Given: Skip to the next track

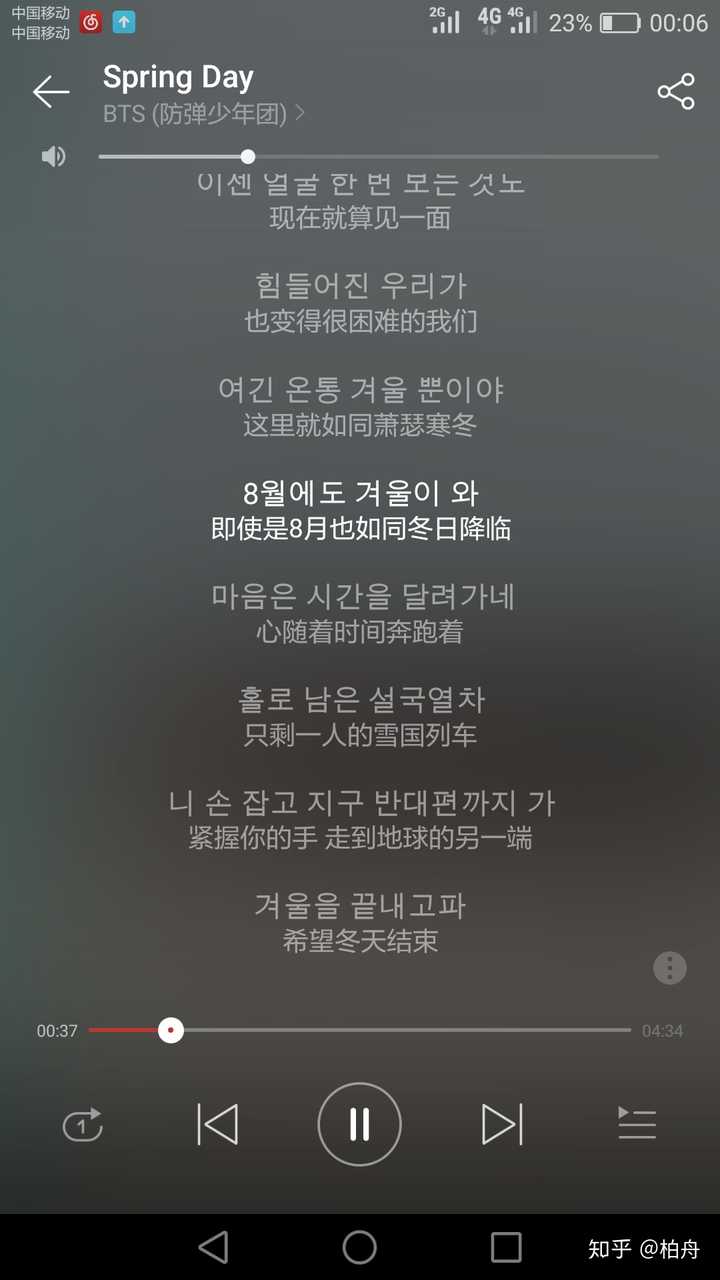Looking at the screenshot, I should click(501, 1125).
